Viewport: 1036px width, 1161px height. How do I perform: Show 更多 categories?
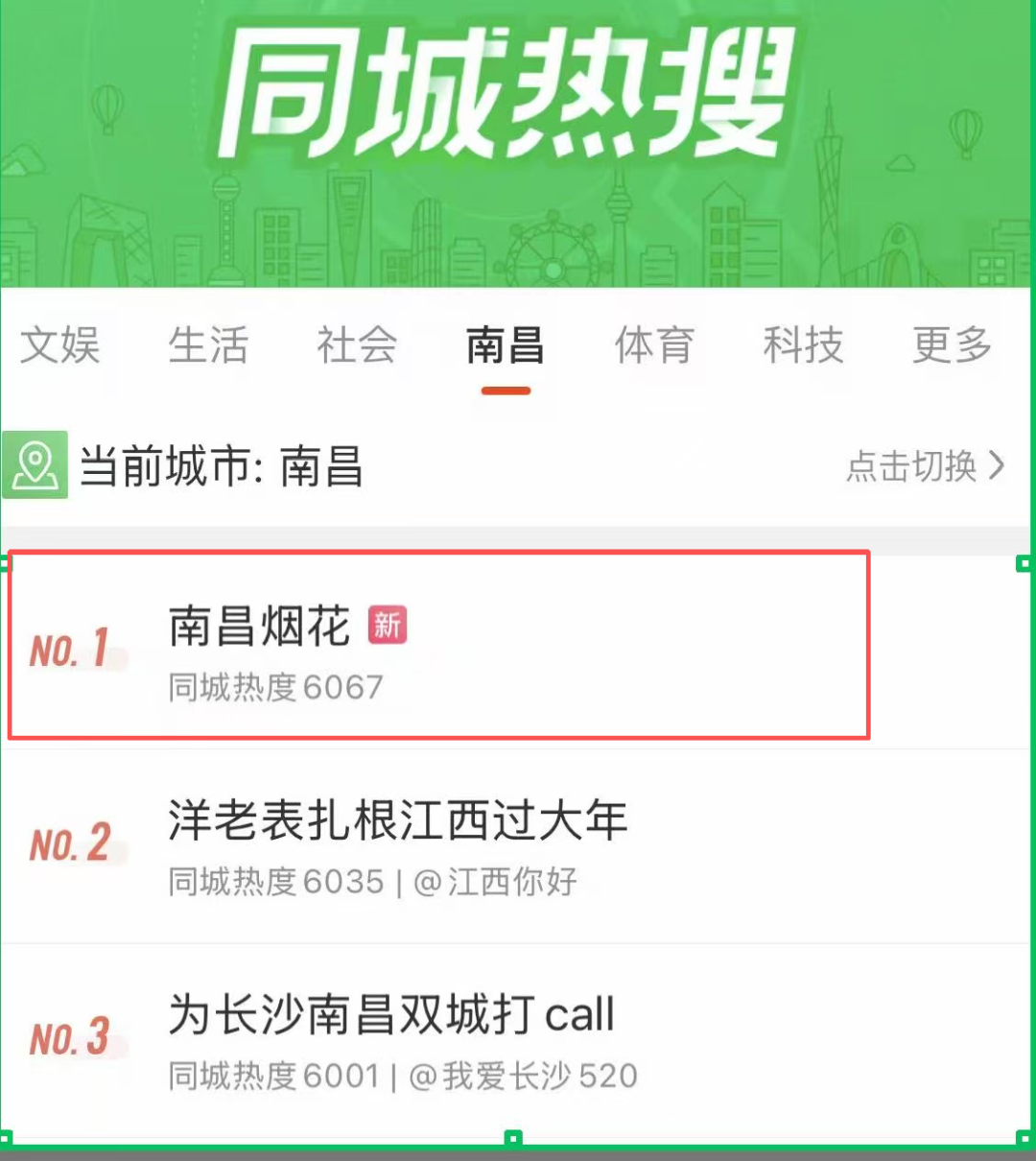pyautogui.click(x=952, y=345)
